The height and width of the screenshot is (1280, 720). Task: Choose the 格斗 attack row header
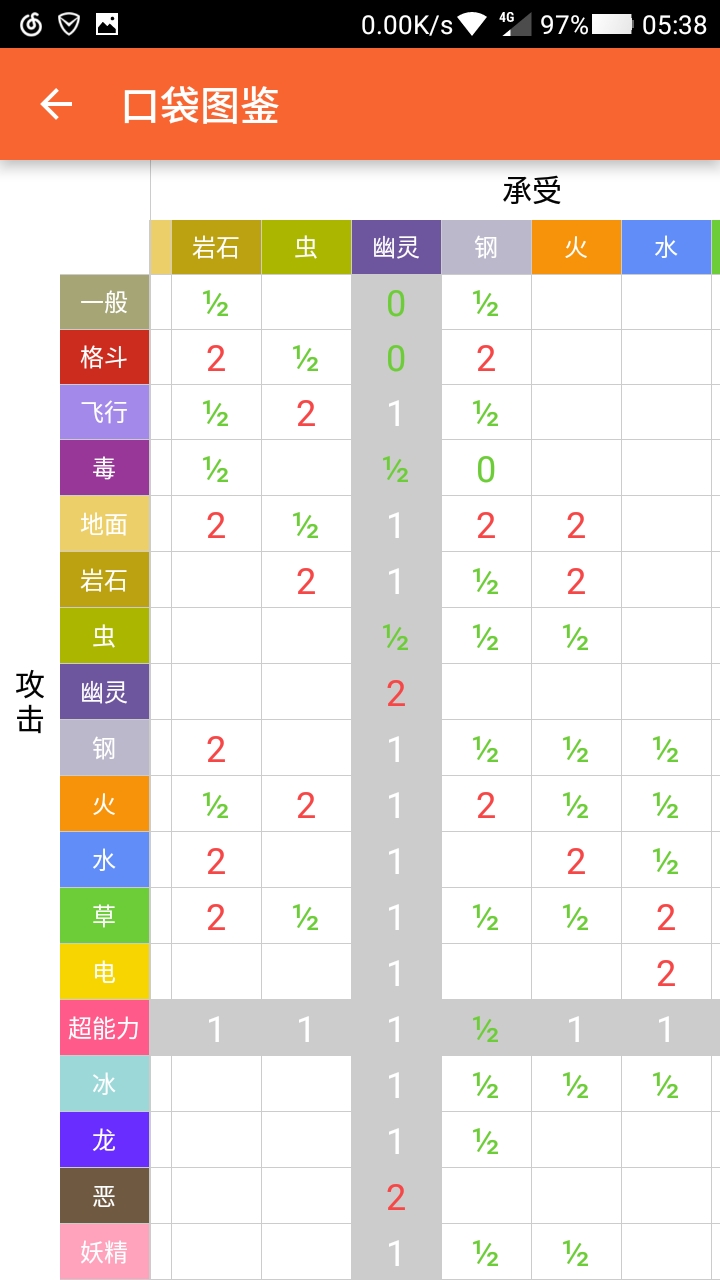tap(105, 356)
